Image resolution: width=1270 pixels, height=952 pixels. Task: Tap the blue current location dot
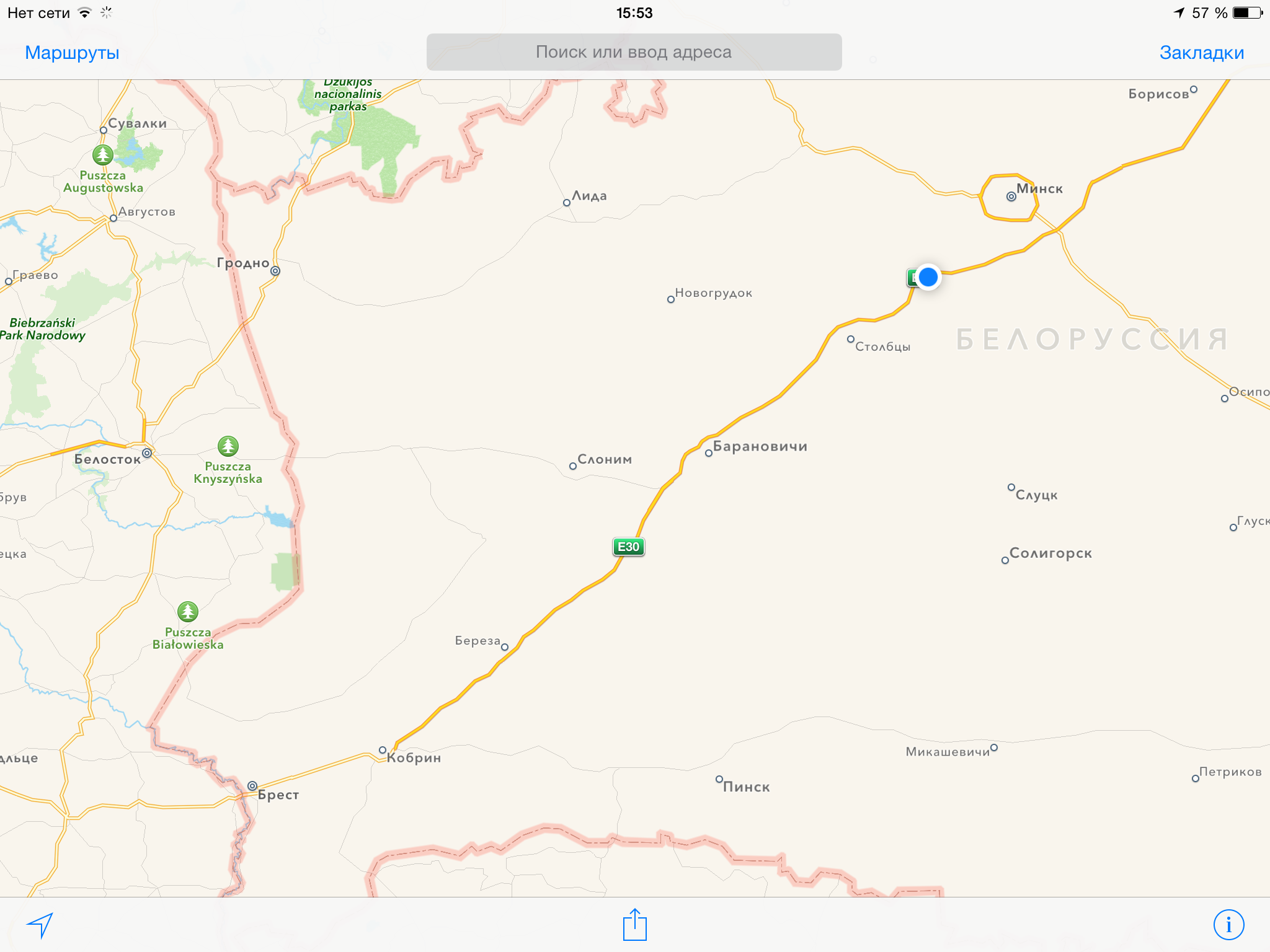coord(928,277)
